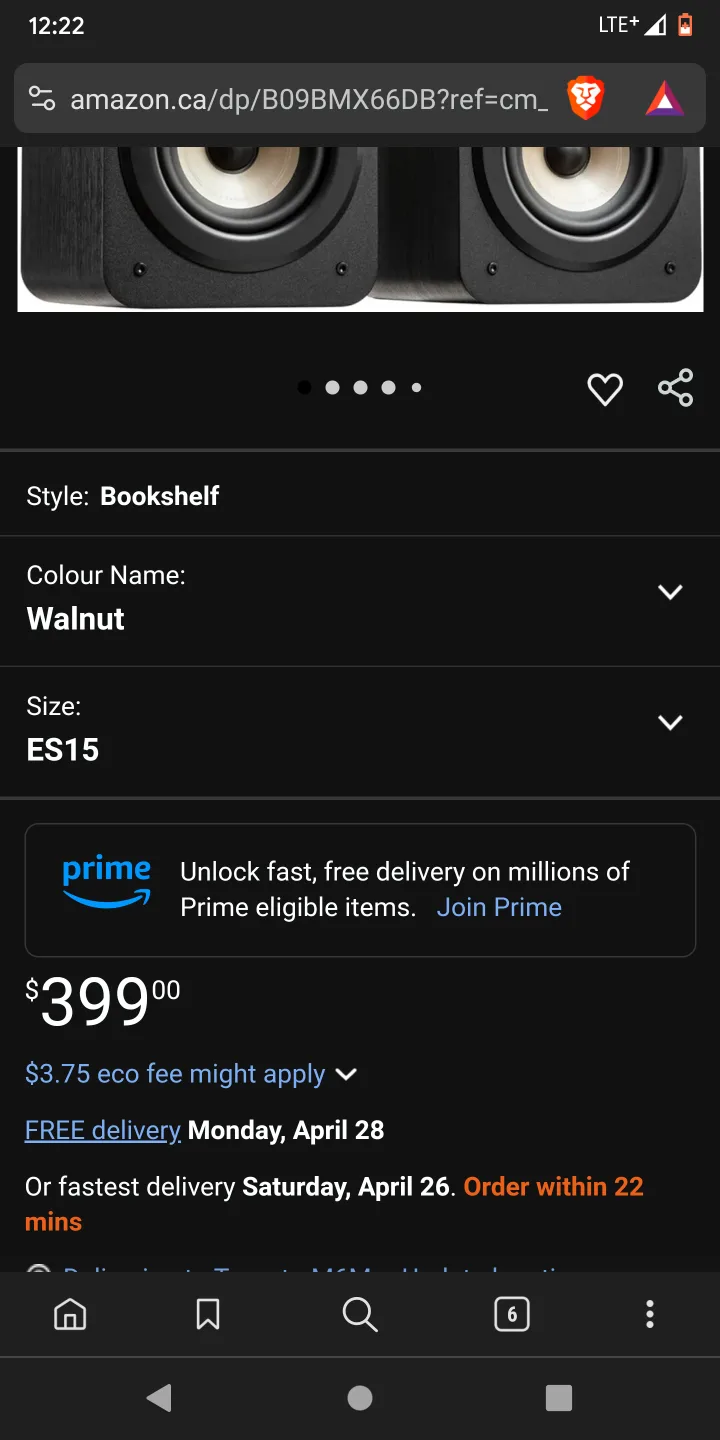Add speakers to wish list heart
The height and width of the screenshot is (1440, 720).
coord(604,389)
